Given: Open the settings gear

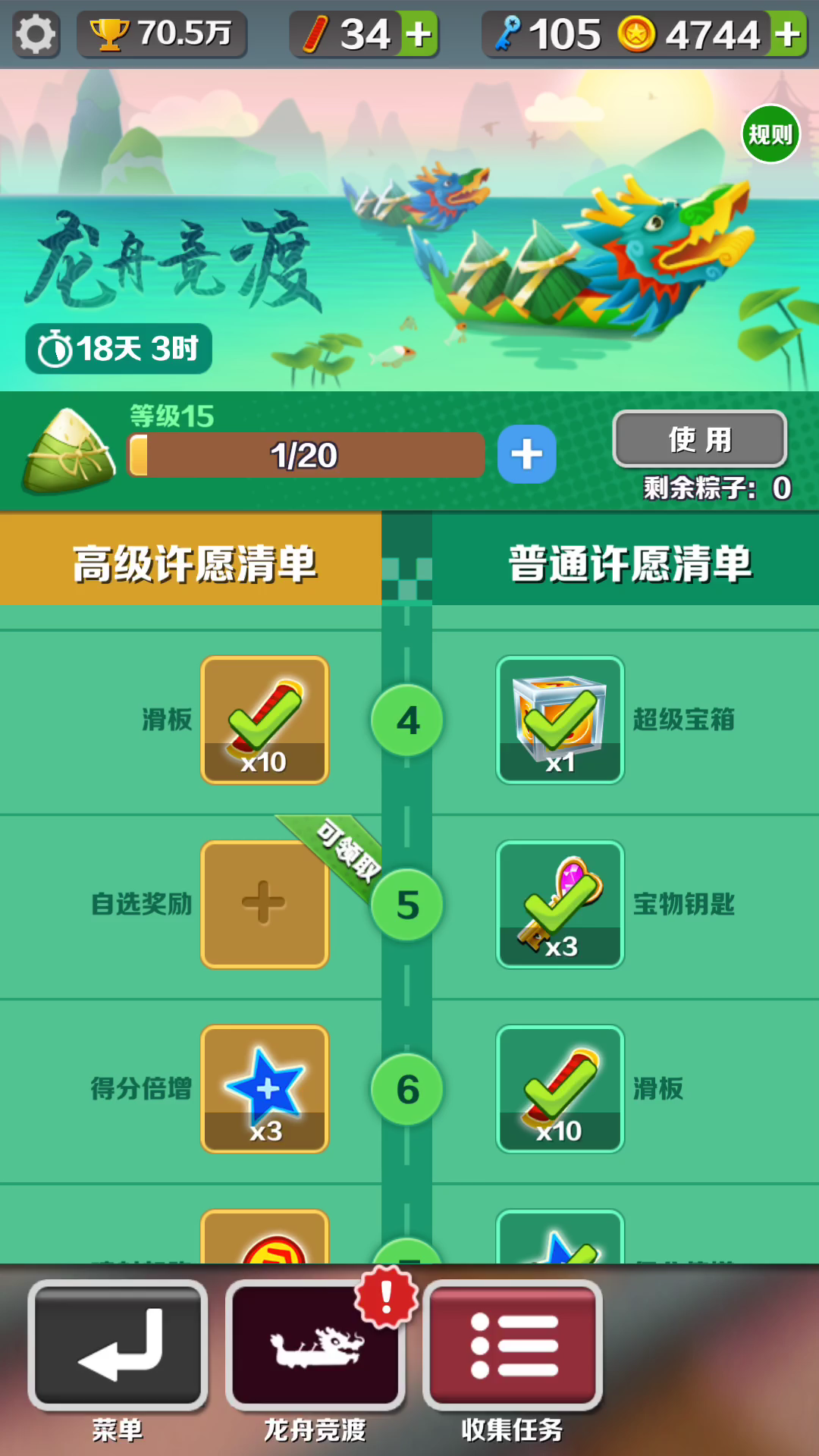Looking at the screenshot, I should point(36,34).
